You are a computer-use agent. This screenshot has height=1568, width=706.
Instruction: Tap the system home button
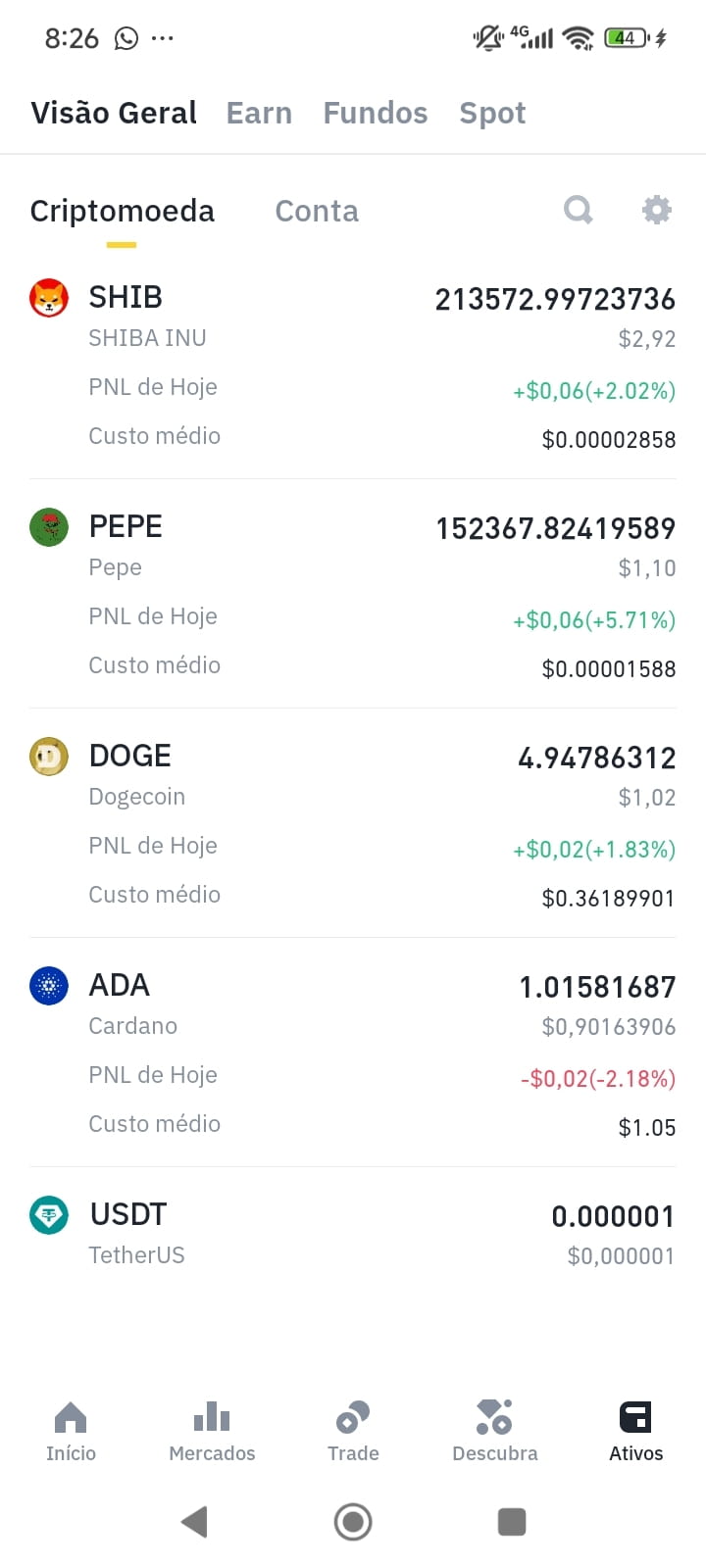353,1522
